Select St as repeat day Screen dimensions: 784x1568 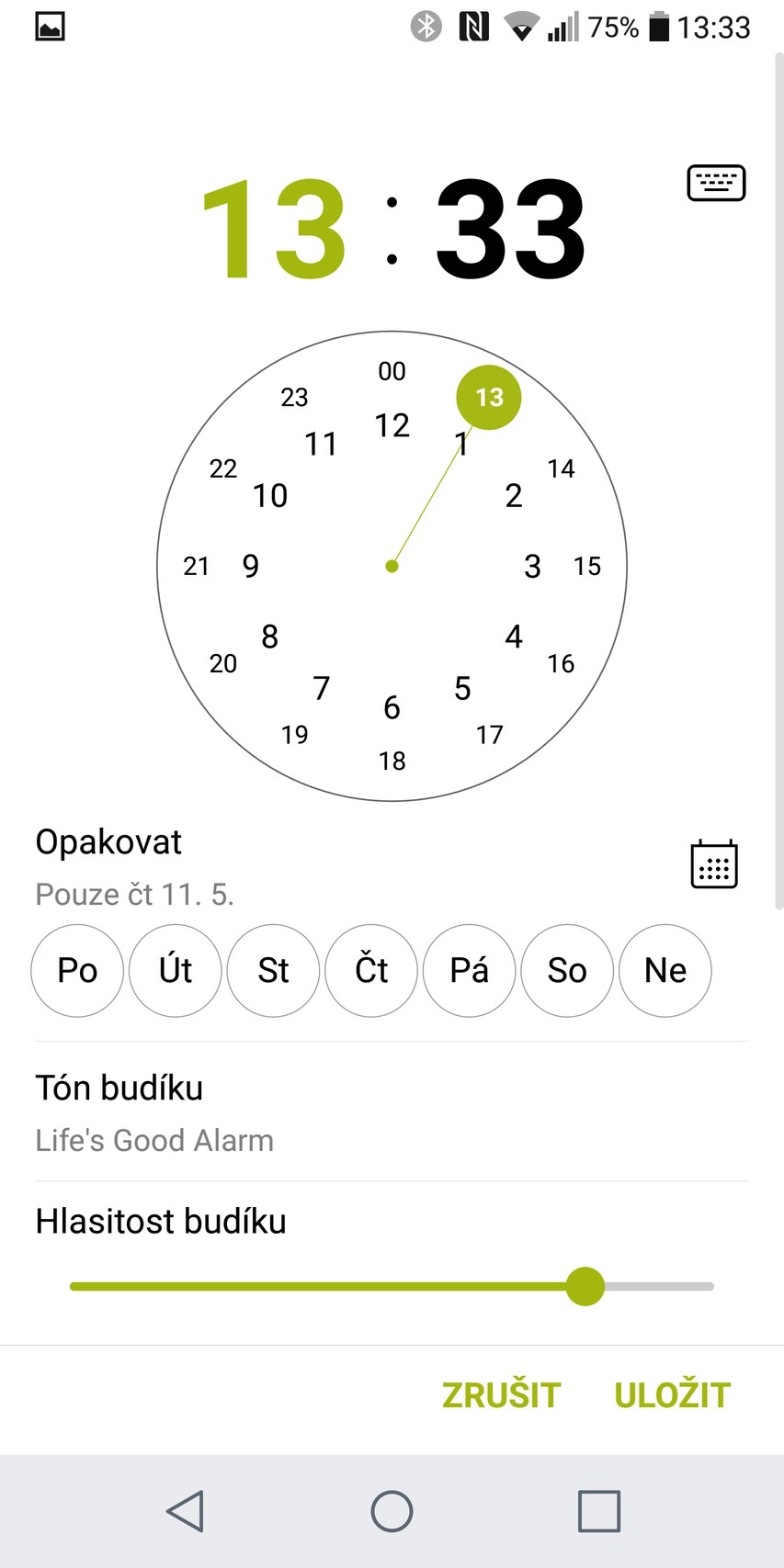tap(273, 971)
